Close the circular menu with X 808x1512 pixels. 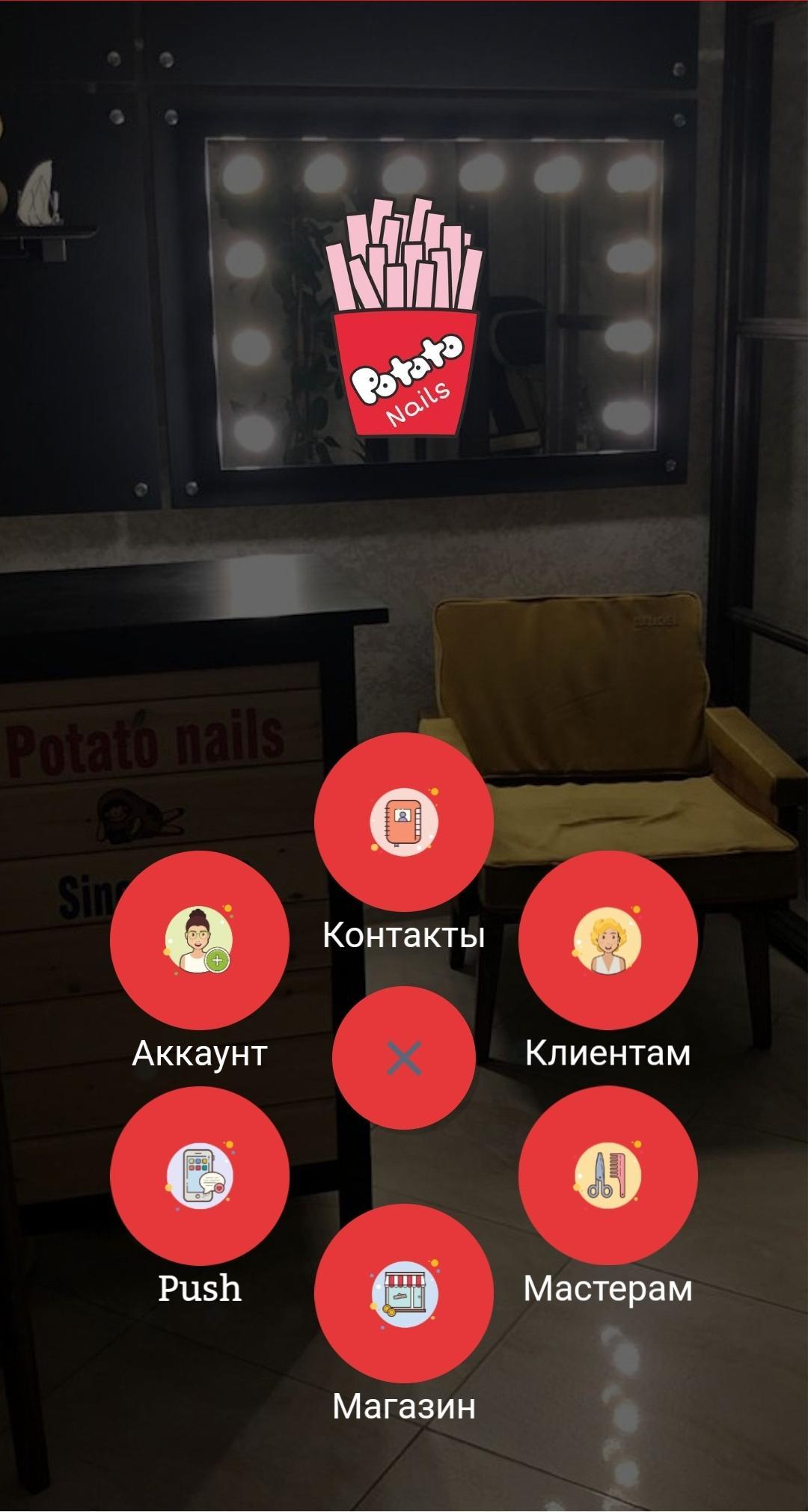click(x=403, y=1058)
